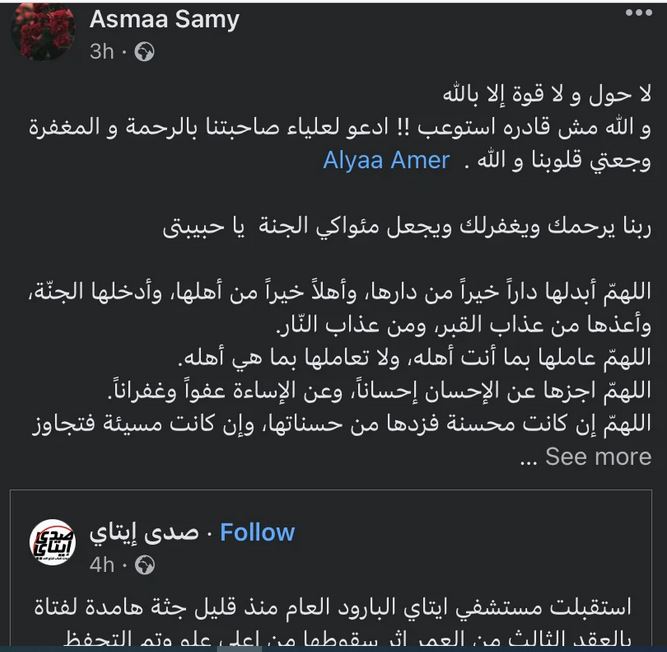Open the صدى إيتاي page logo

[x=50, y=545]
